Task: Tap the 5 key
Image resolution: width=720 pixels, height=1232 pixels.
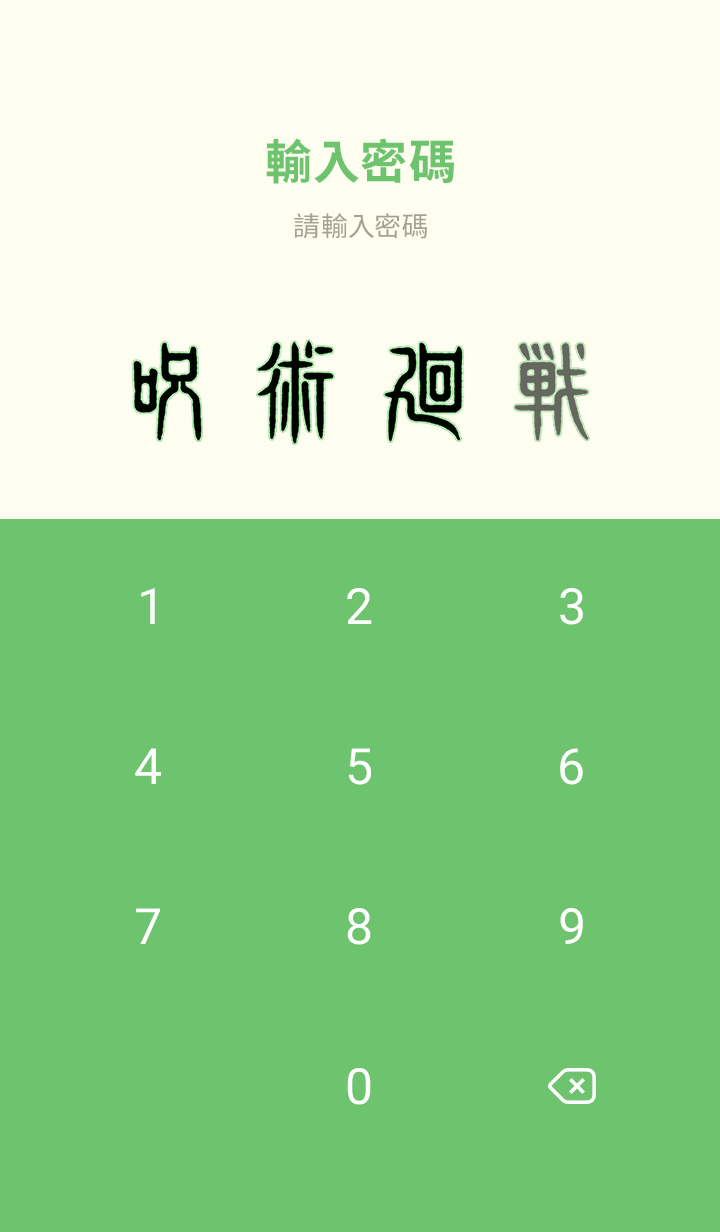Action: coord(359,767)
